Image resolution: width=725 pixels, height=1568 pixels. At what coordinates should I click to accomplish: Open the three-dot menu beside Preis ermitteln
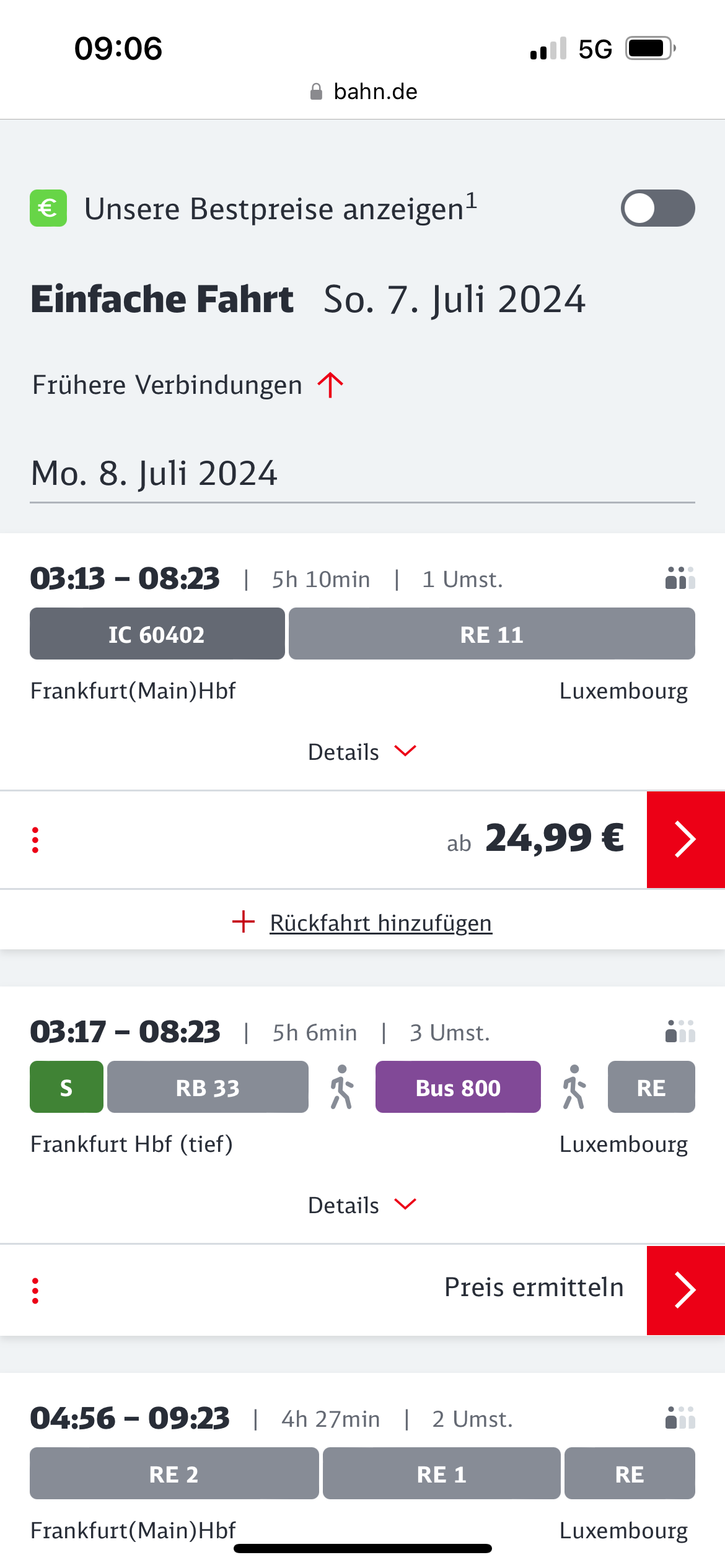[x=35, y=1291]
